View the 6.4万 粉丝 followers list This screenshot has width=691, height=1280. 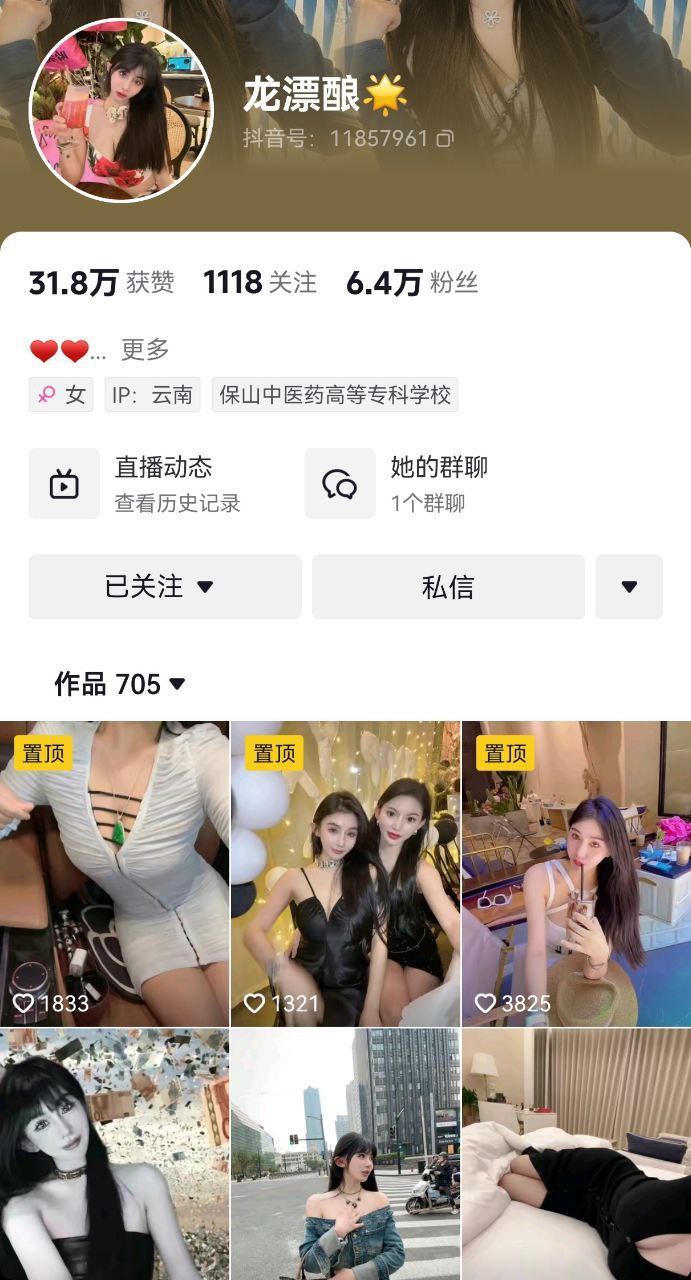[412, 283]
